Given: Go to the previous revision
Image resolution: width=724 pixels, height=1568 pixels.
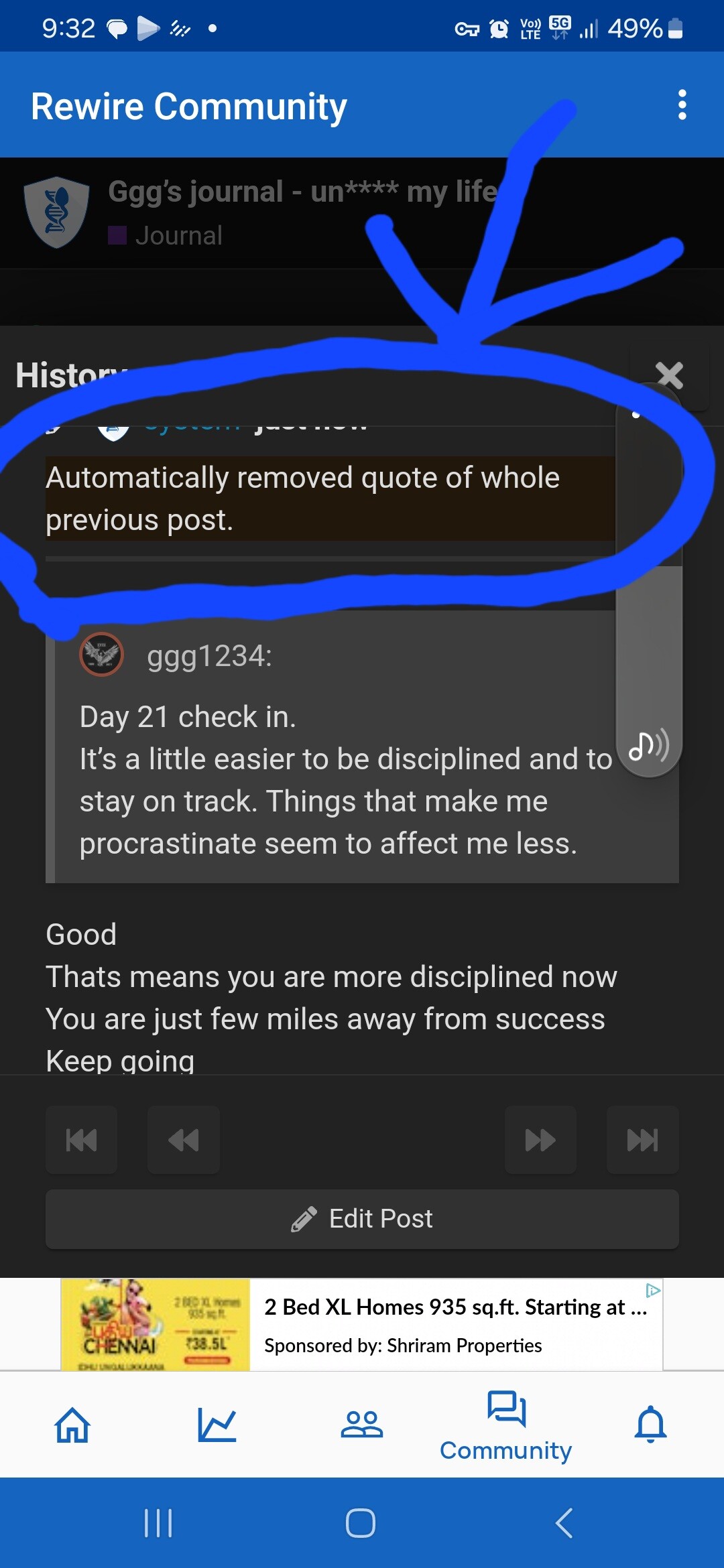Looking at the screenshot, I should coord(184,1140).
